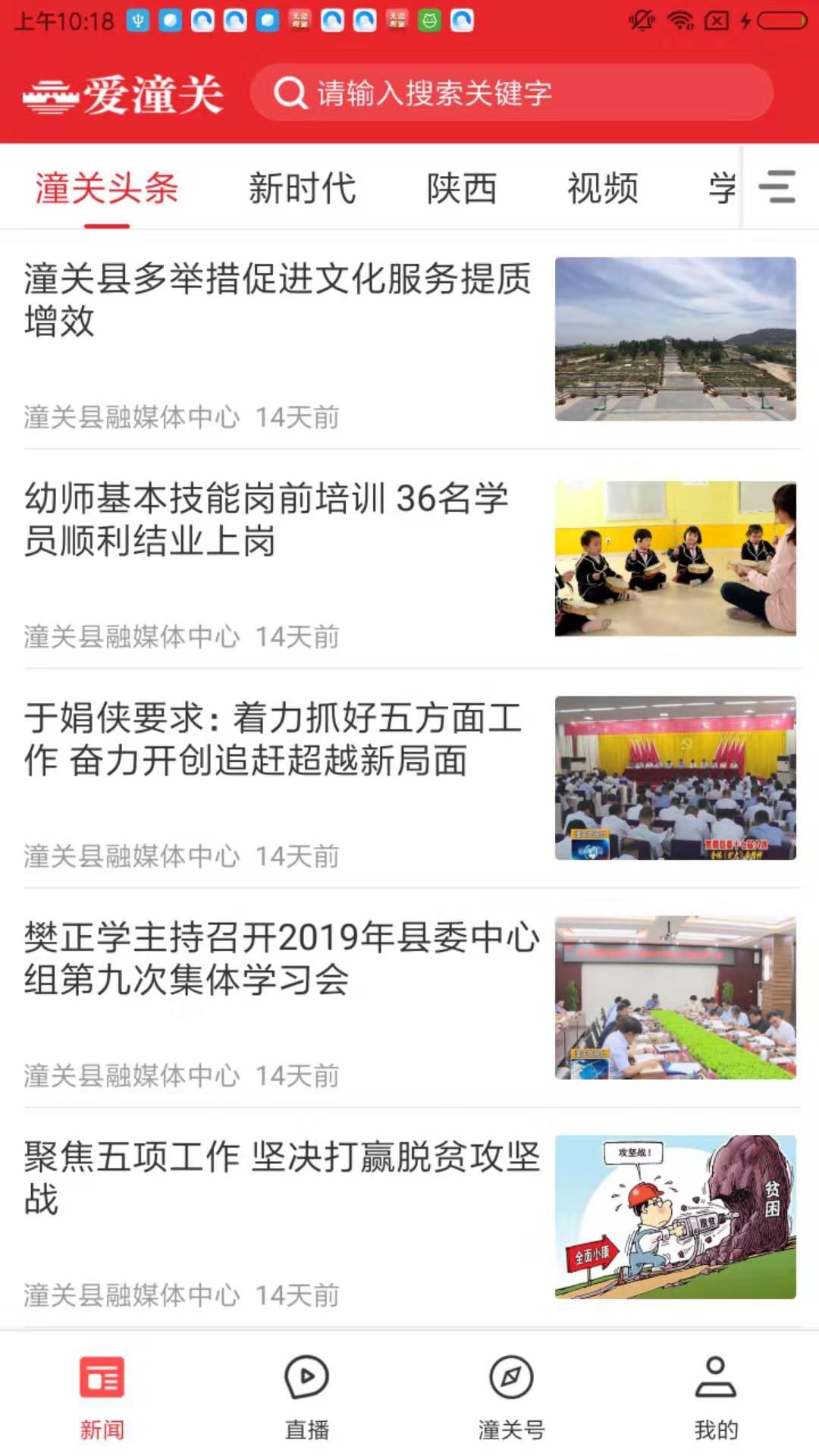Select the 潼关头条 tab
Image resolution: width=819 pixels, height=1456 pixels.
pyautogui.click(x=107, y=188)
